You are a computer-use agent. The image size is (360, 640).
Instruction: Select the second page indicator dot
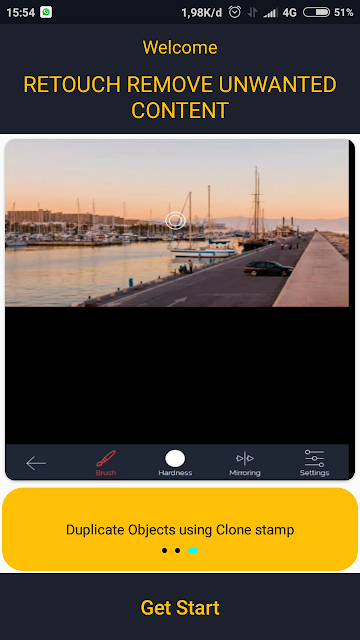[177, 551]
